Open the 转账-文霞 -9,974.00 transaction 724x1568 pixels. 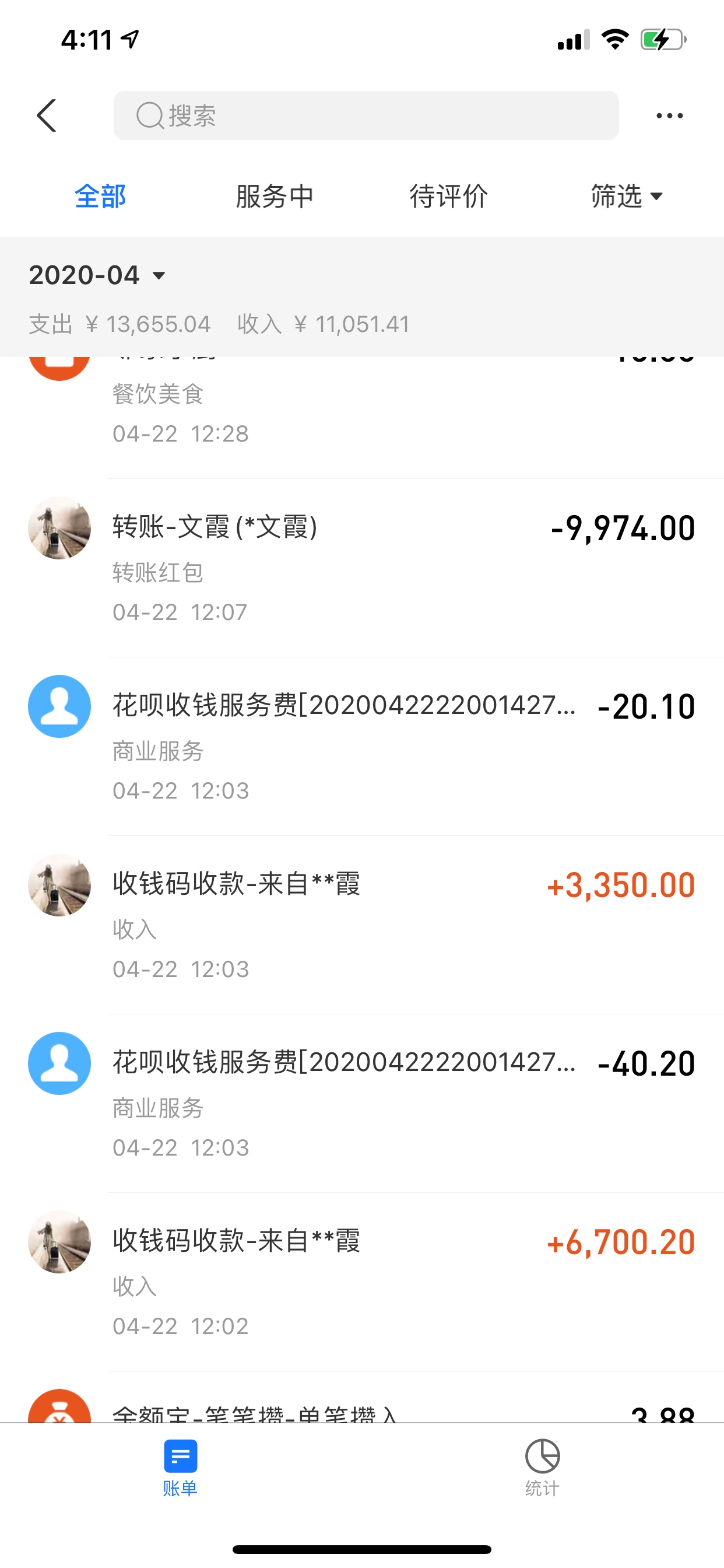362,568
